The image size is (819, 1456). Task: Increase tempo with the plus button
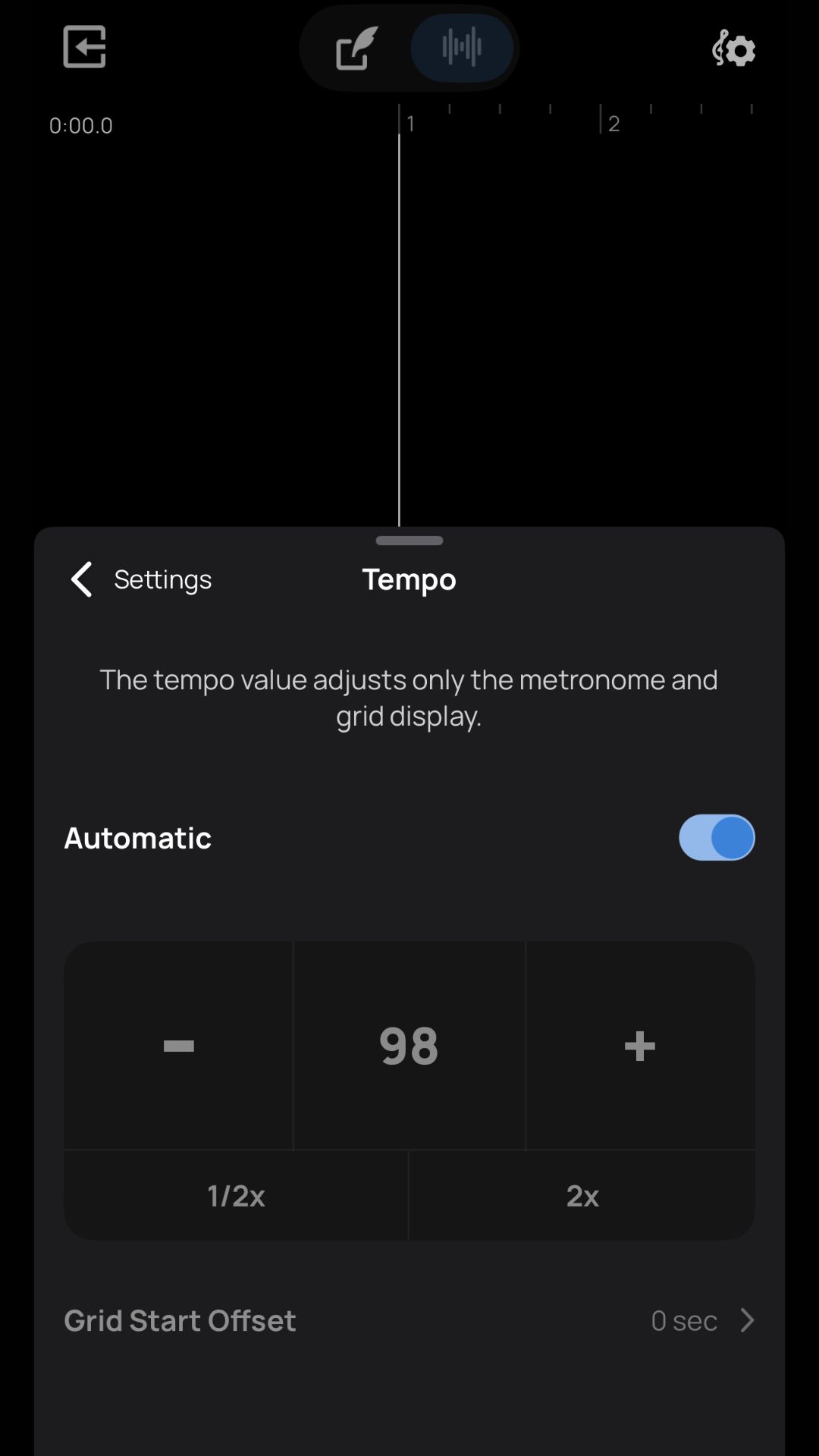point(639,1046)
